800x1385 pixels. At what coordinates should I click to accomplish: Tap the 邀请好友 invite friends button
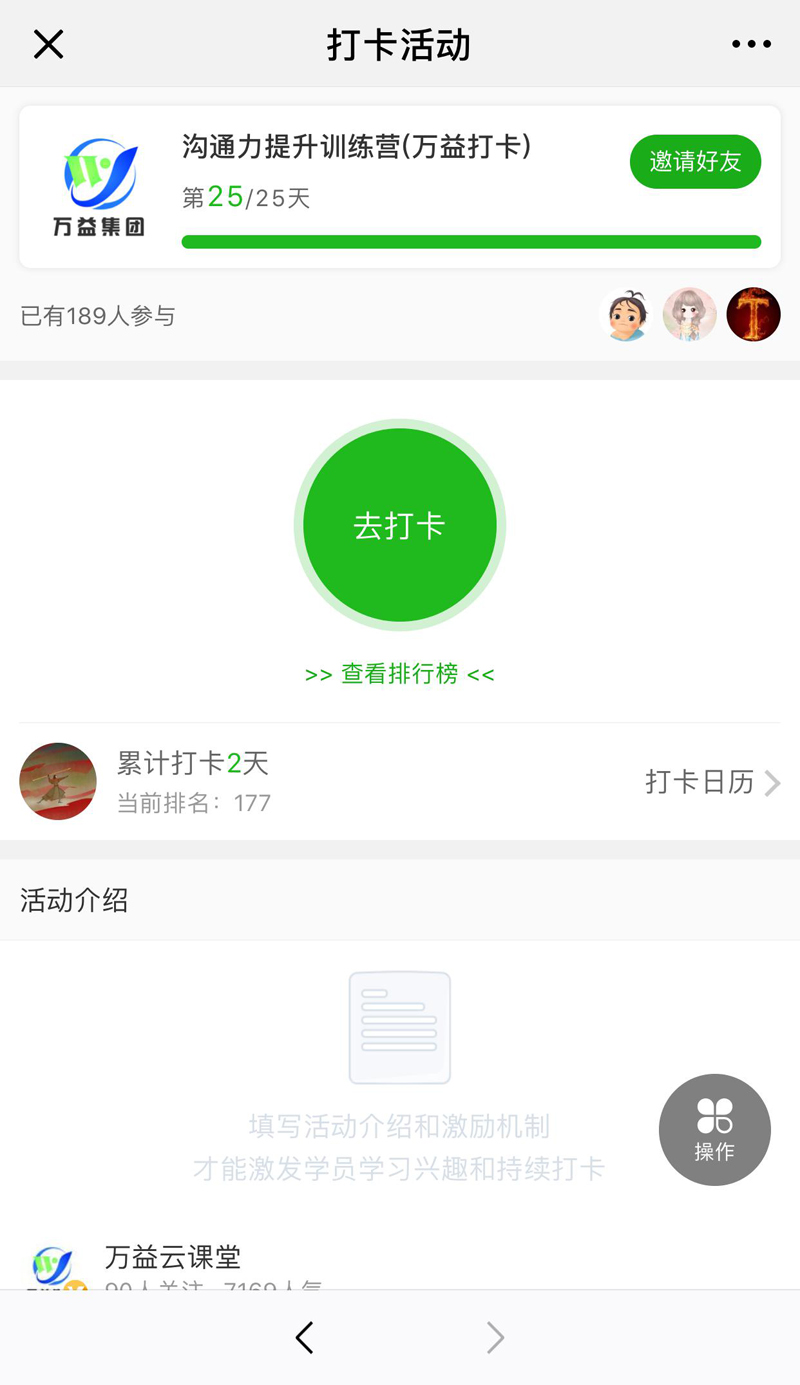(694, 161)
